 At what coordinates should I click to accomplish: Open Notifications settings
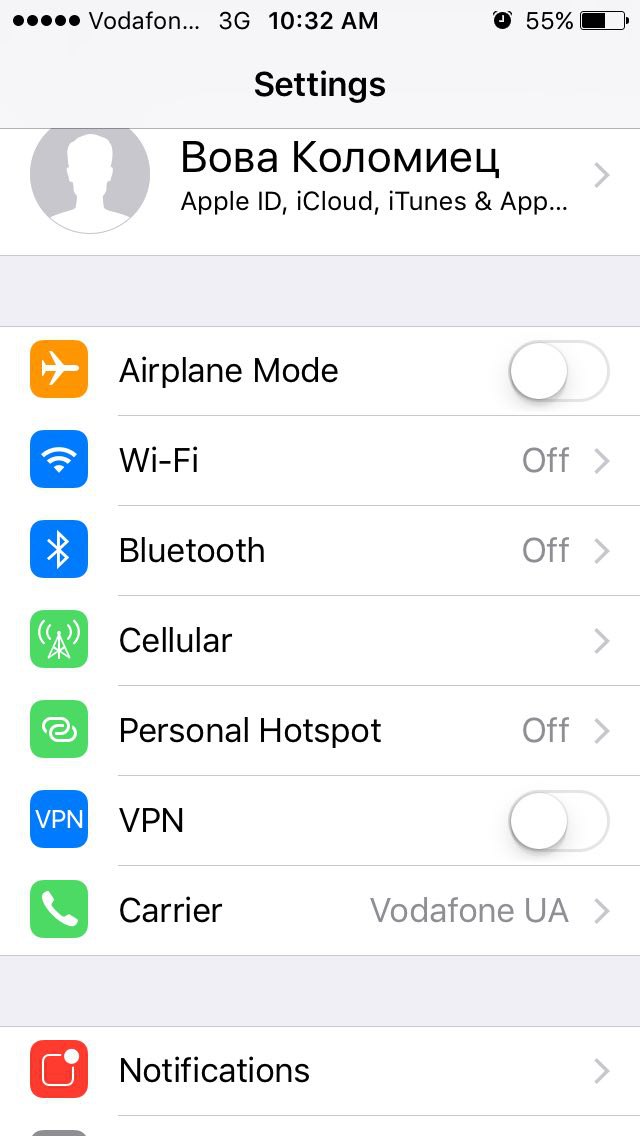click(320, 1071)
